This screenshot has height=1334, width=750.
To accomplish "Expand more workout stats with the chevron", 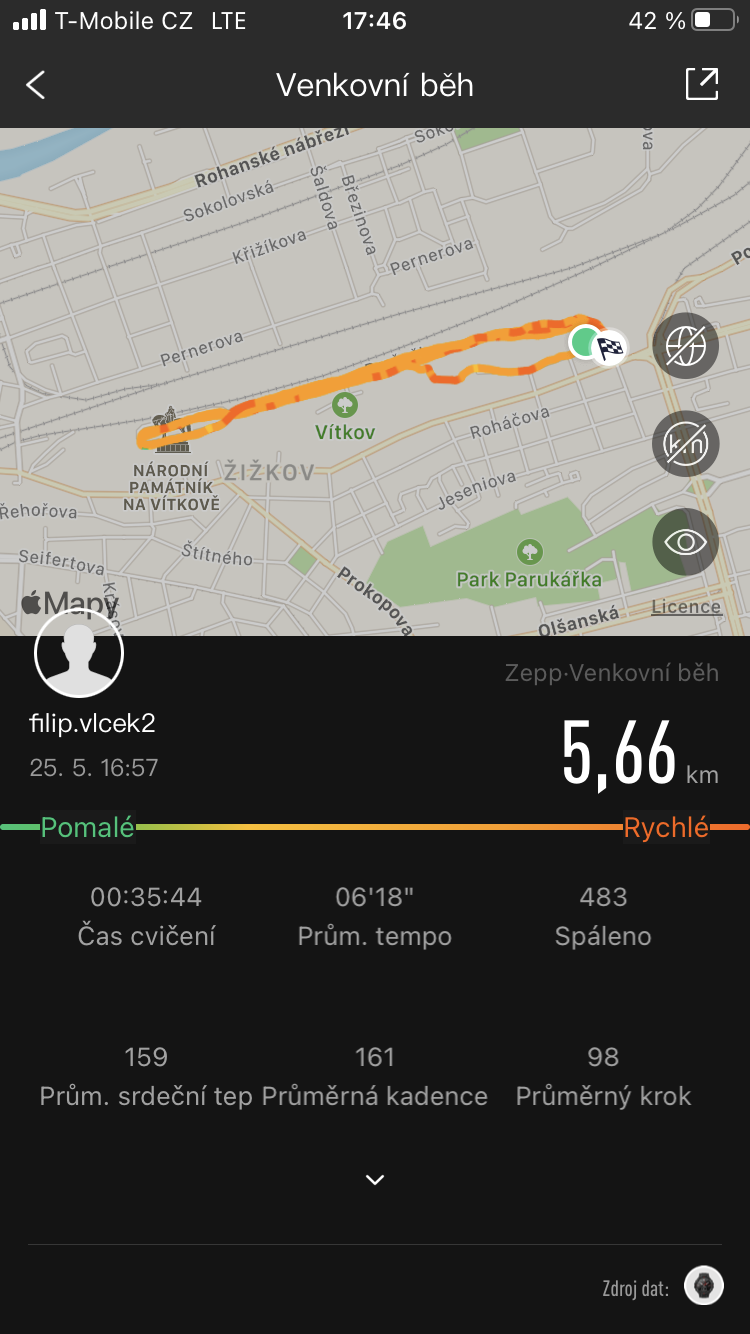I will tap(375, 1180).
